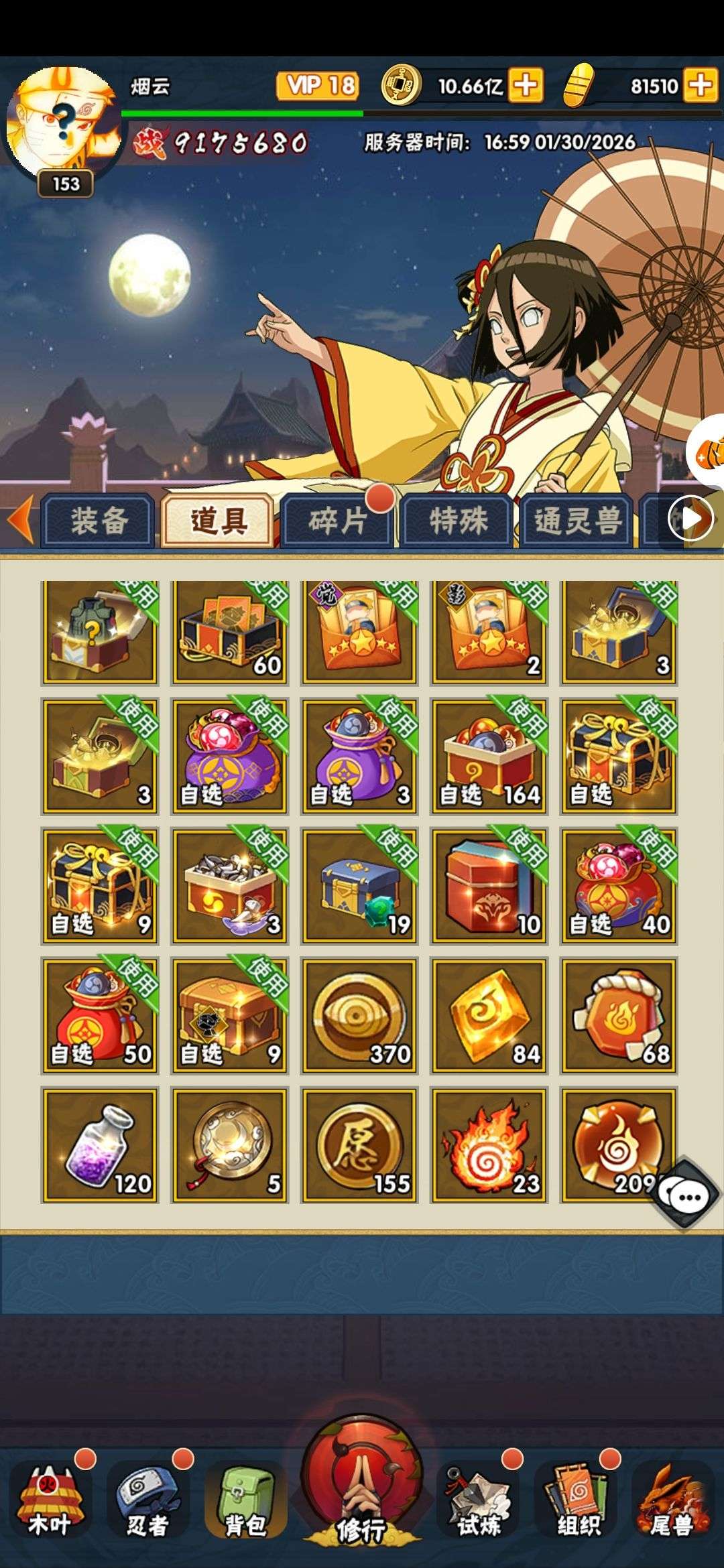Screen dimensions: 724x1568
Task: Tap the right arrow to show more tabs
Action: [690, 519]
